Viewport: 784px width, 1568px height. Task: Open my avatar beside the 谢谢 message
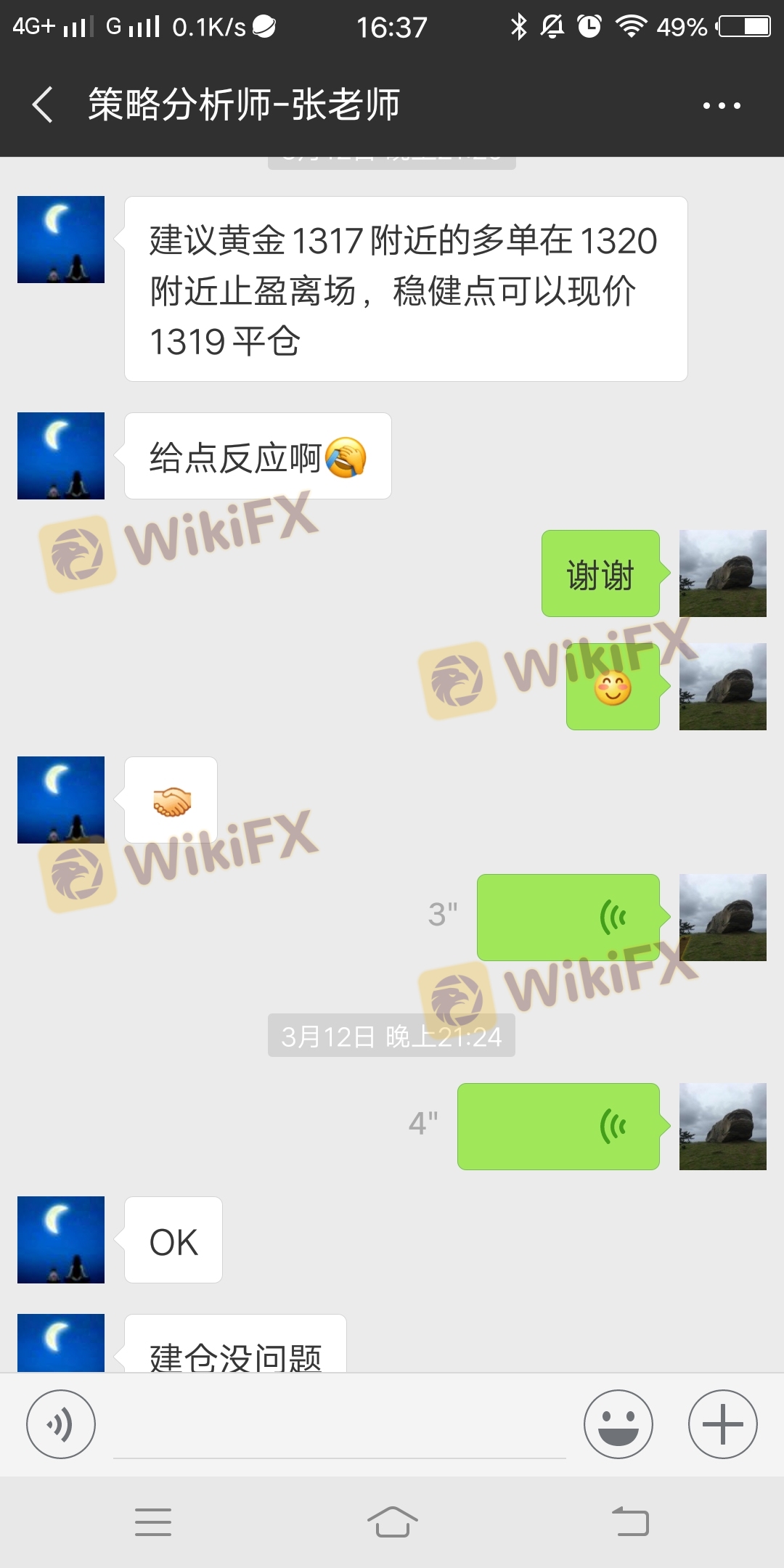tap(722, 573)
